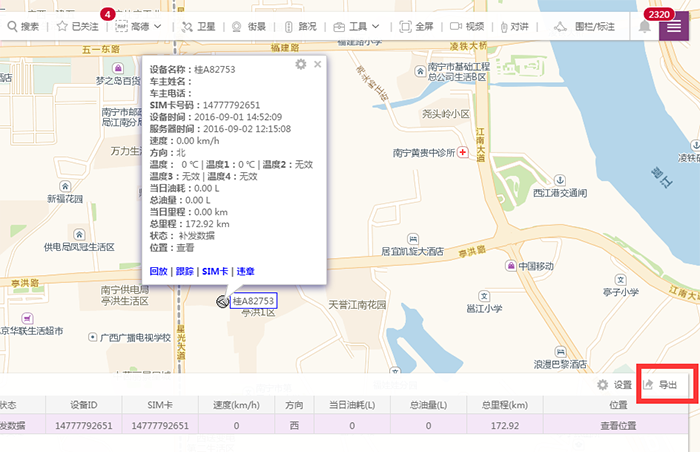
Task: Open the 视频 video tool
Action: 467,26
